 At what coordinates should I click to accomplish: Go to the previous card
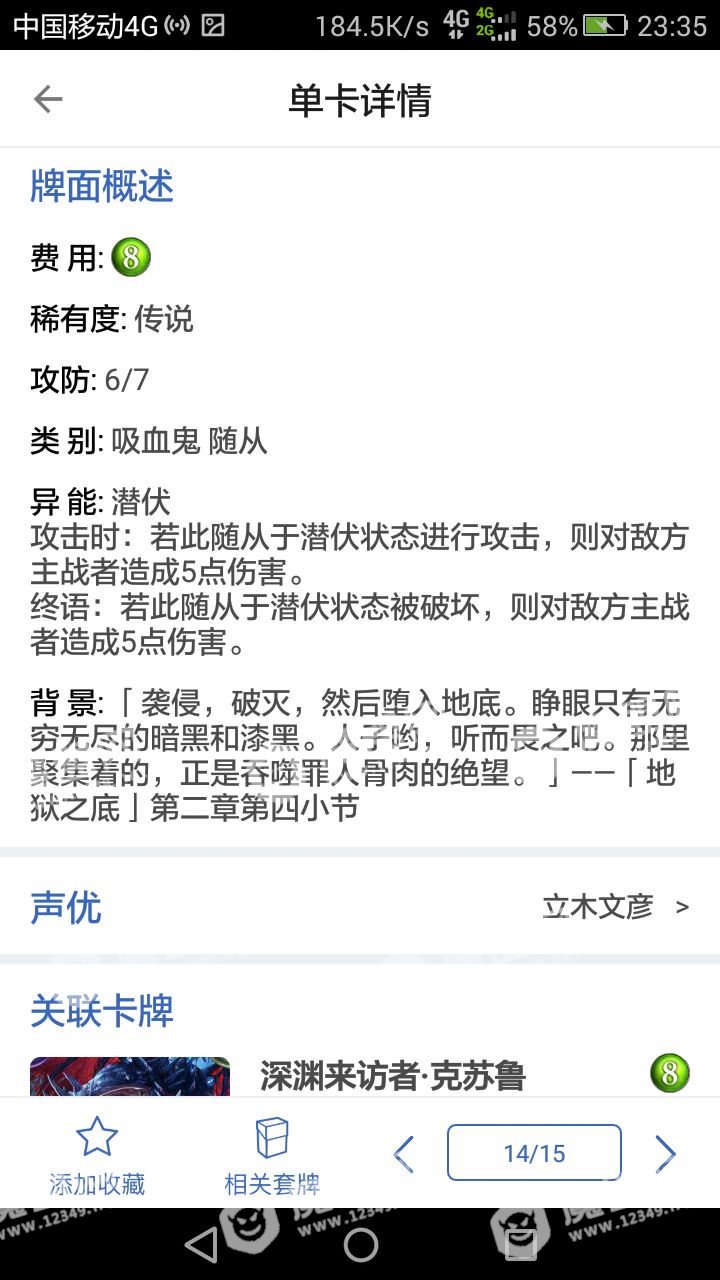(404, 1154)
